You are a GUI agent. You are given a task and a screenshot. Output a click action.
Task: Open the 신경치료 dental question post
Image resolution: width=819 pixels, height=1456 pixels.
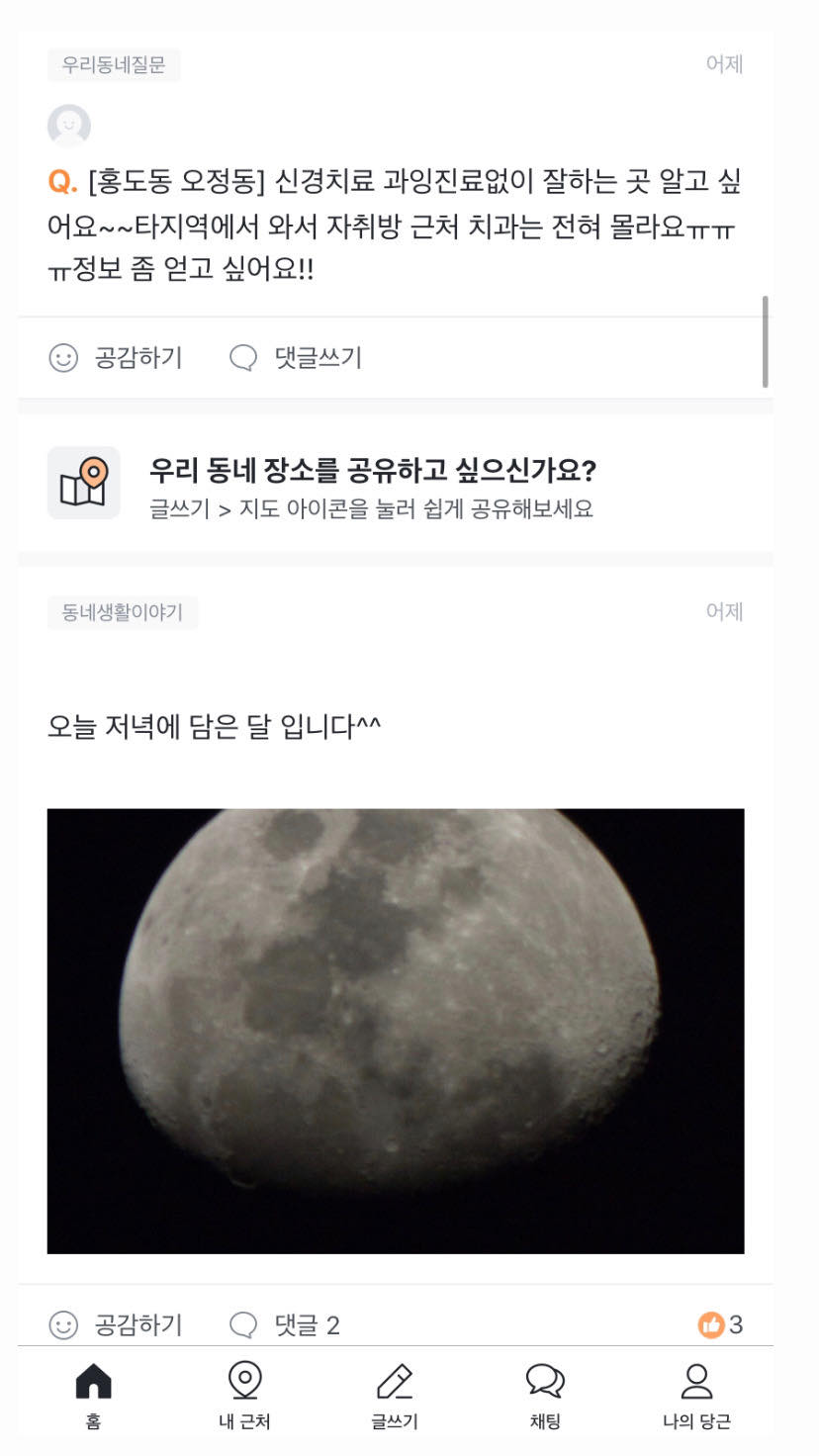[x=394, y=226]
